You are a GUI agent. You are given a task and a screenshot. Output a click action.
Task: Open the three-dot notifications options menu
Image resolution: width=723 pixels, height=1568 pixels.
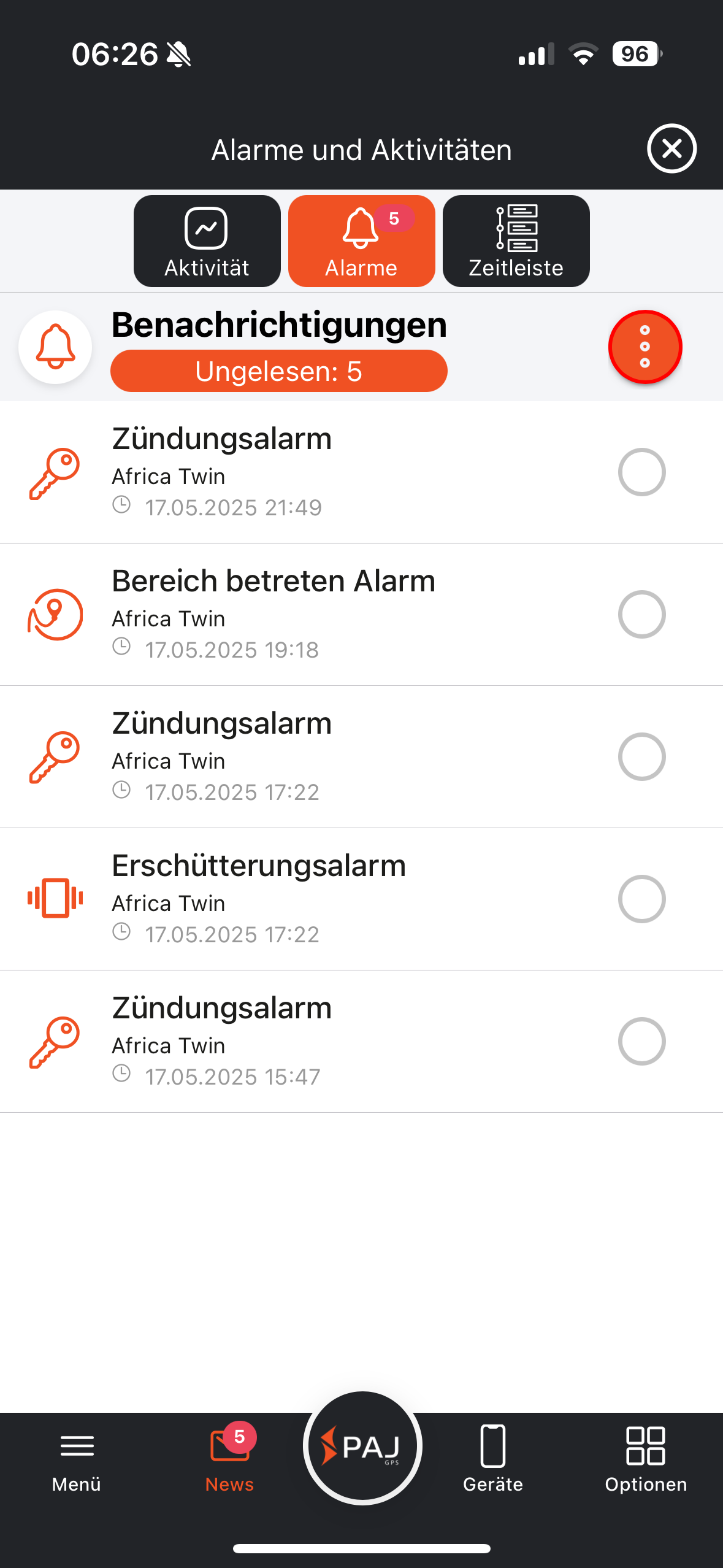click(x=645, y=347)
